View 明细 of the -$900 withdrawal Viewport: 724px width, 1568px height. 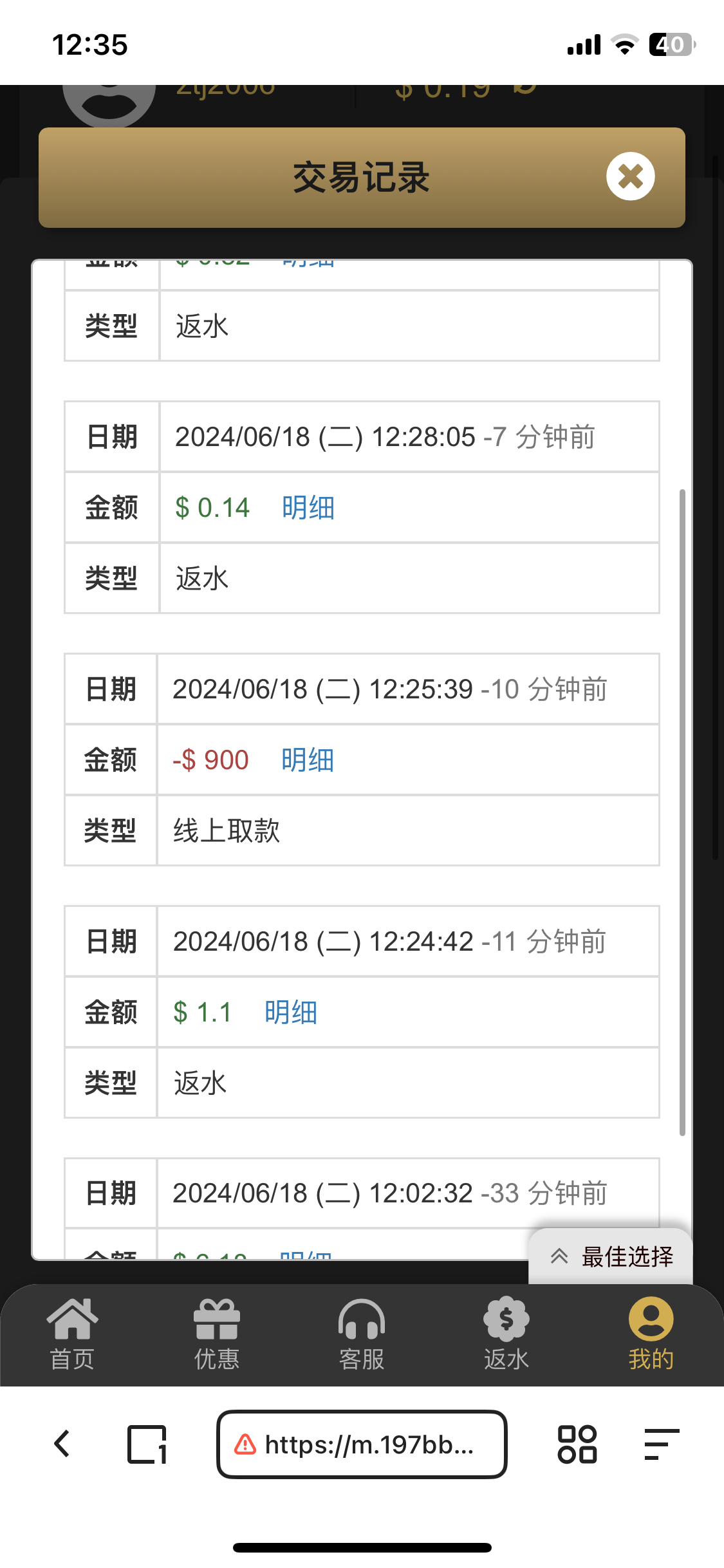tap(307, 760)
